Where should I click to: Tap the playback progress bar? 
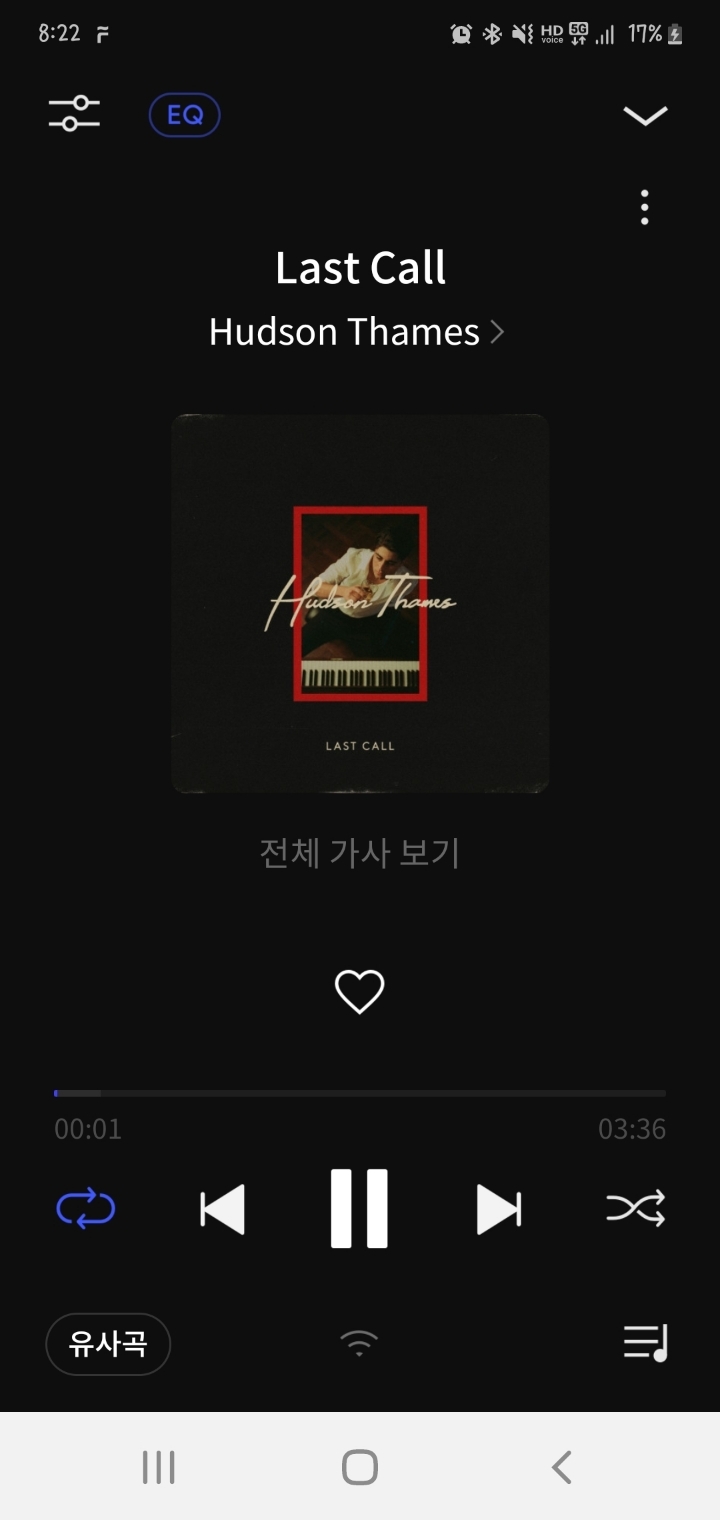click(x=360, y=1094)
